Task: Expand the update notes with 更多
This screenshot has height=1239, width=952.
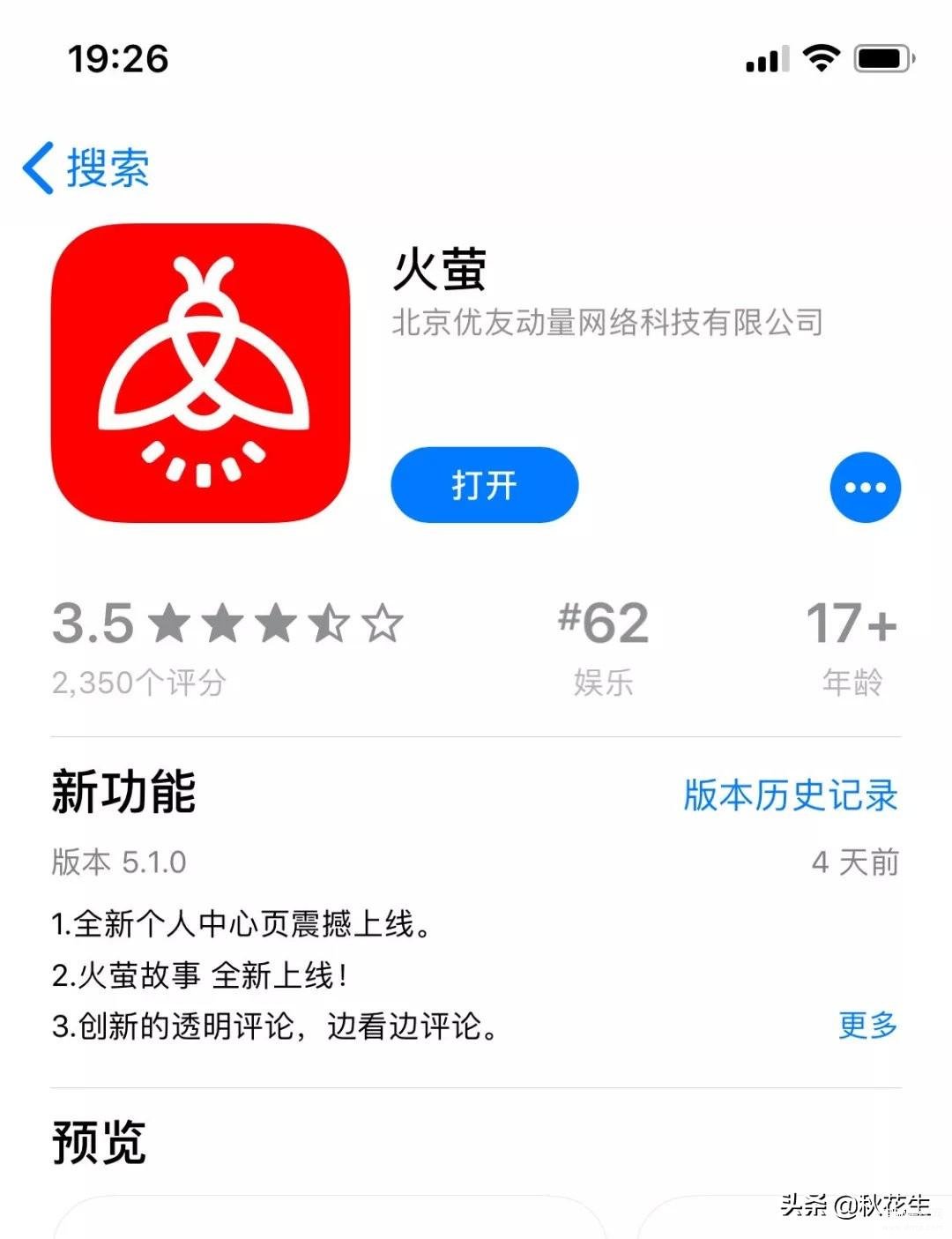Action: [x=867, y=1025]
